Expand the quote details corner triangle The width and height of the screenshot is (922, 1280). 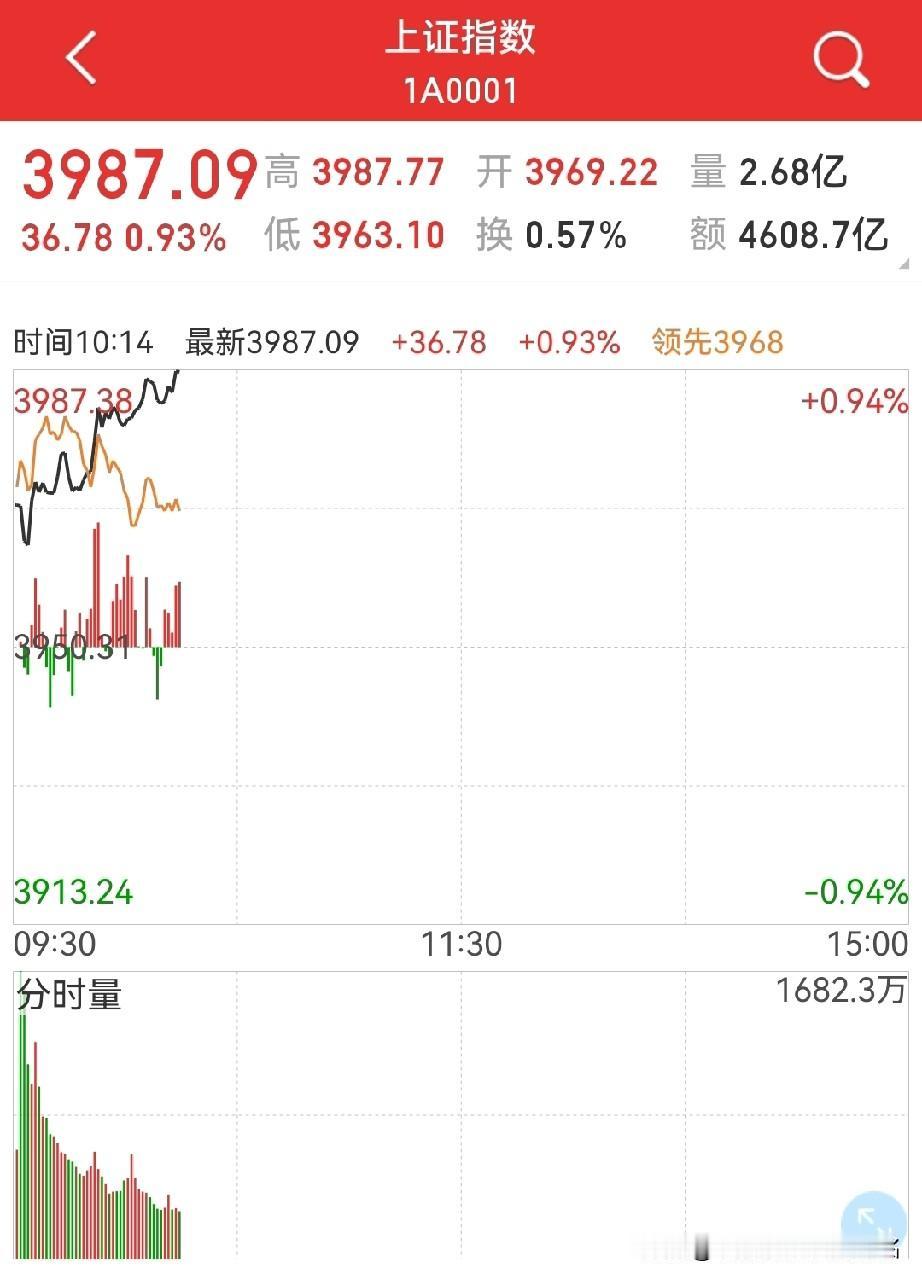903,264
